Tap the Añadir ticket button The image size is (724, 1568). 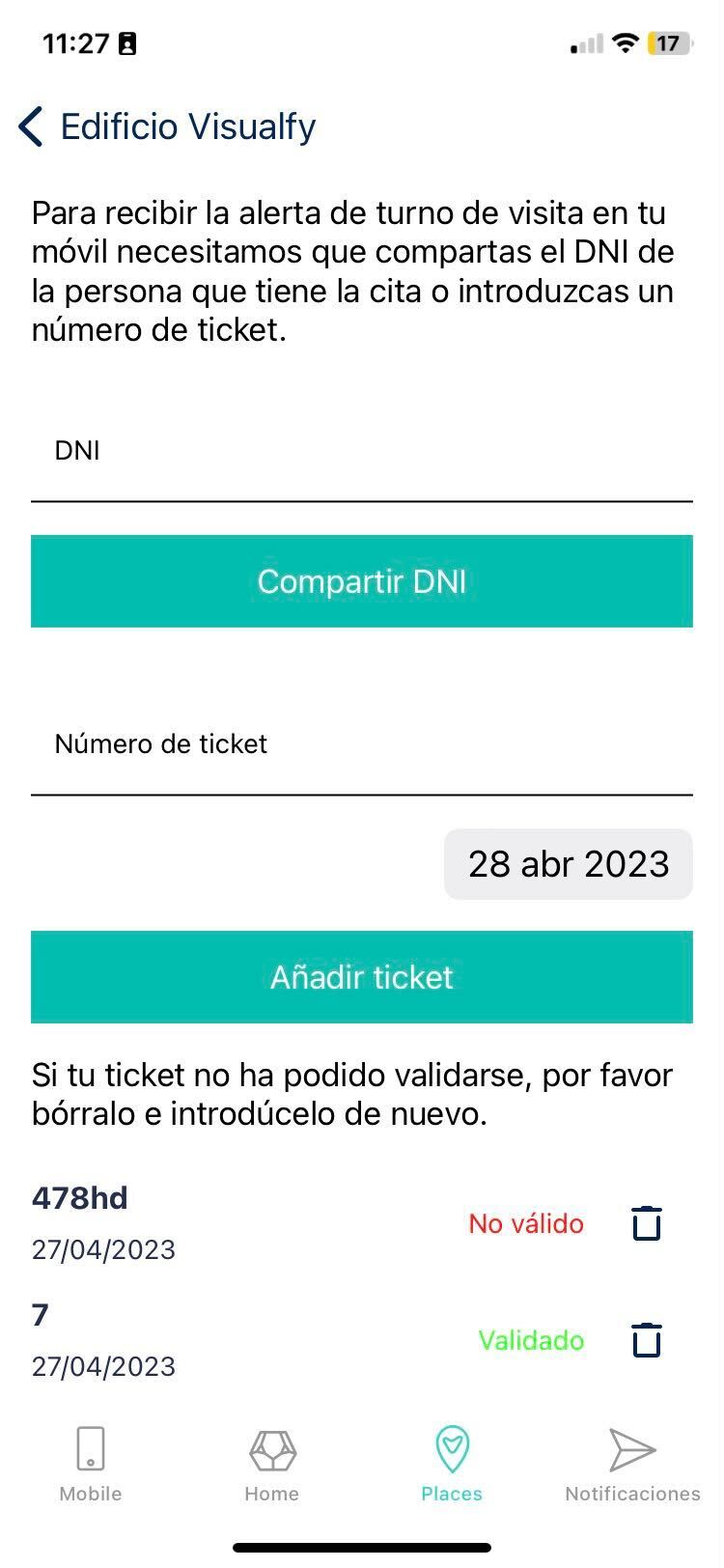[x=362, y=977]
